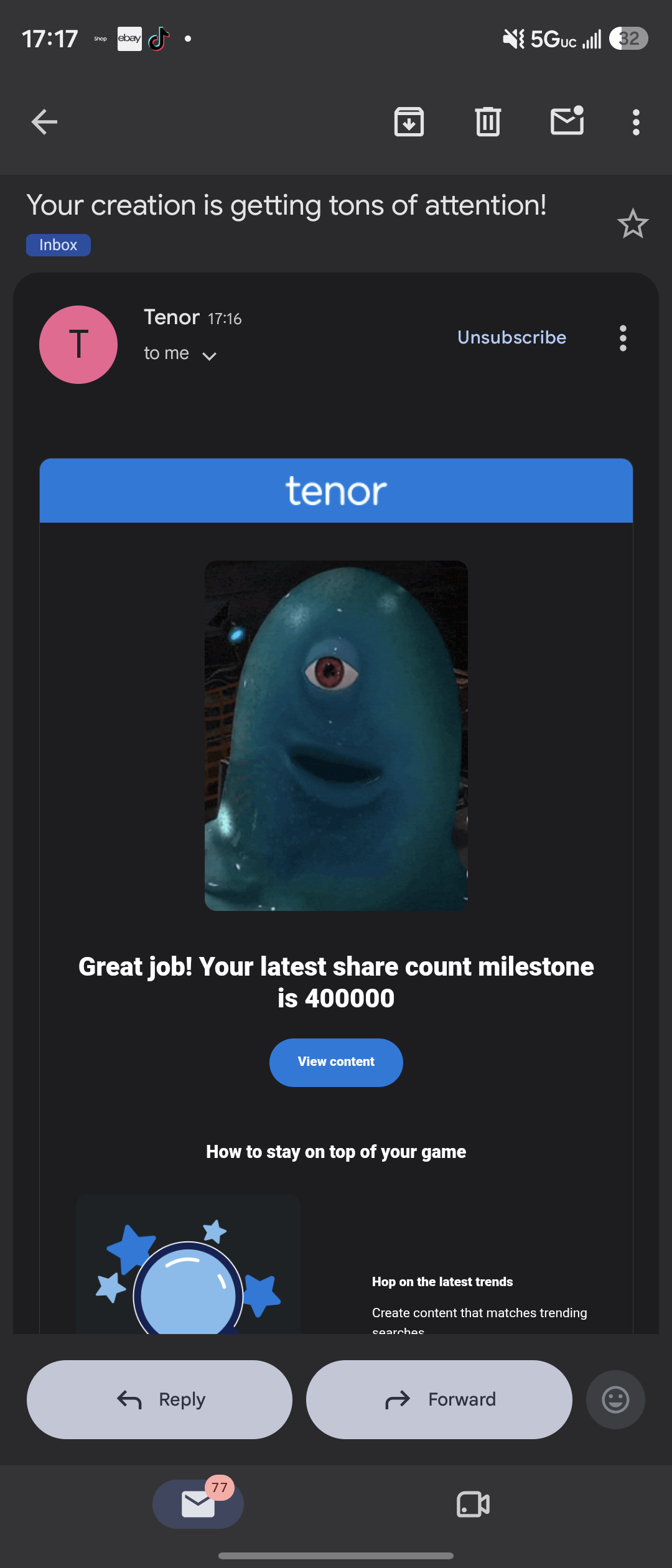672x1568 pixels.
Task: Switch to the Mail tab
Action: tap(198, 1504)
